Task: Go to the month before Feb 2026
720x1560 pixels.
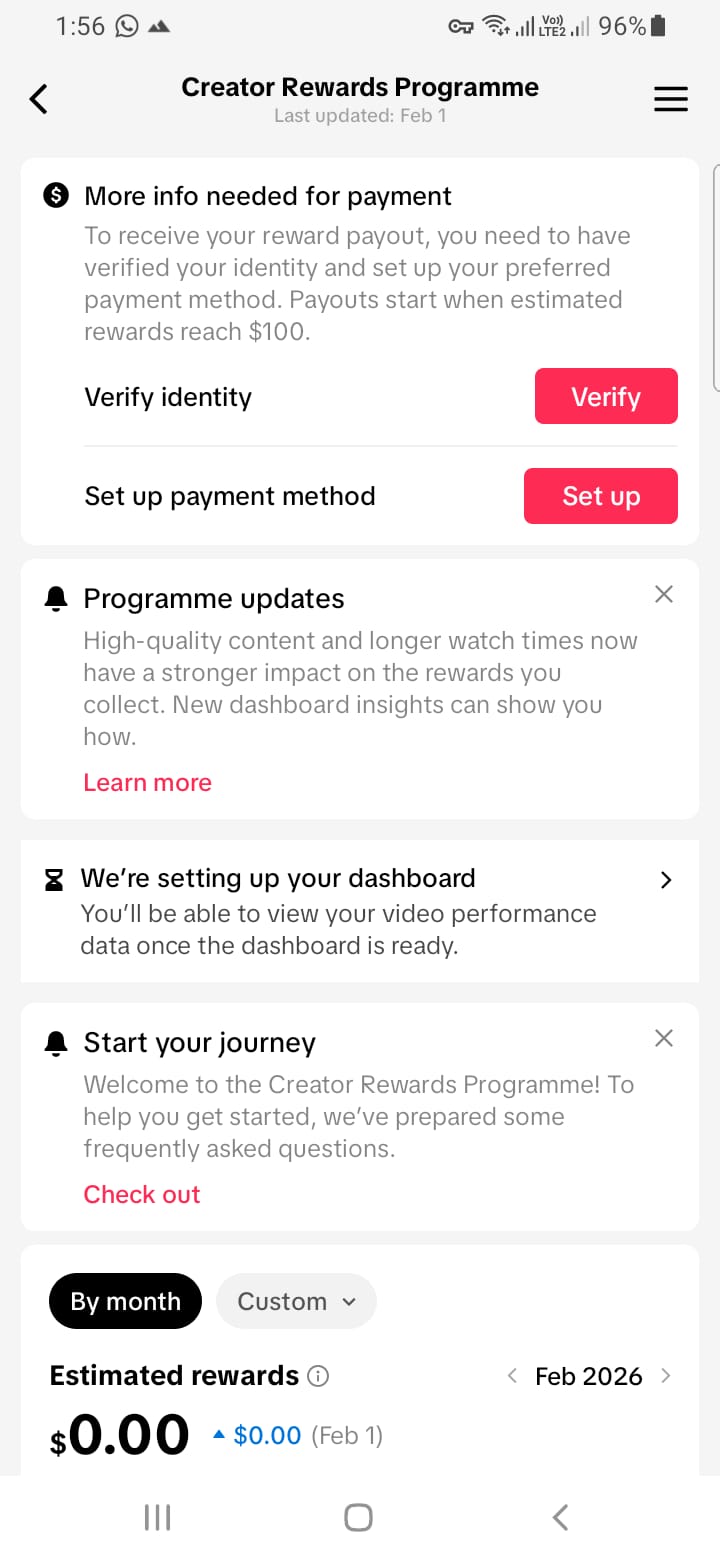Action: [512, 1376]
